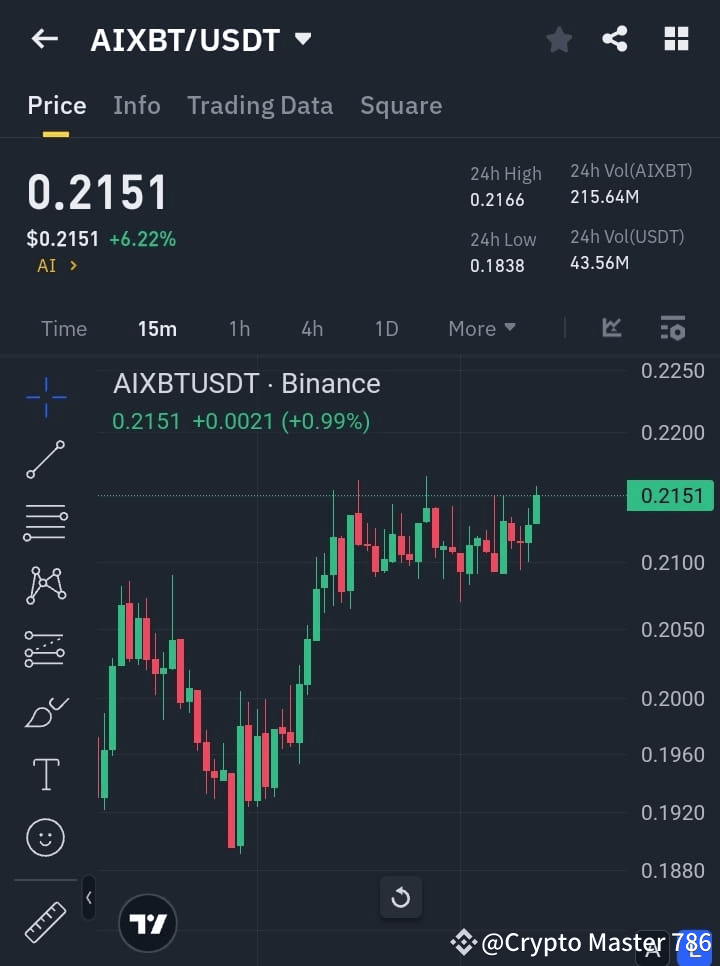720x966 pixels.
Task: Toggle chart style with the line chart icon
Action: coord(611,328)
